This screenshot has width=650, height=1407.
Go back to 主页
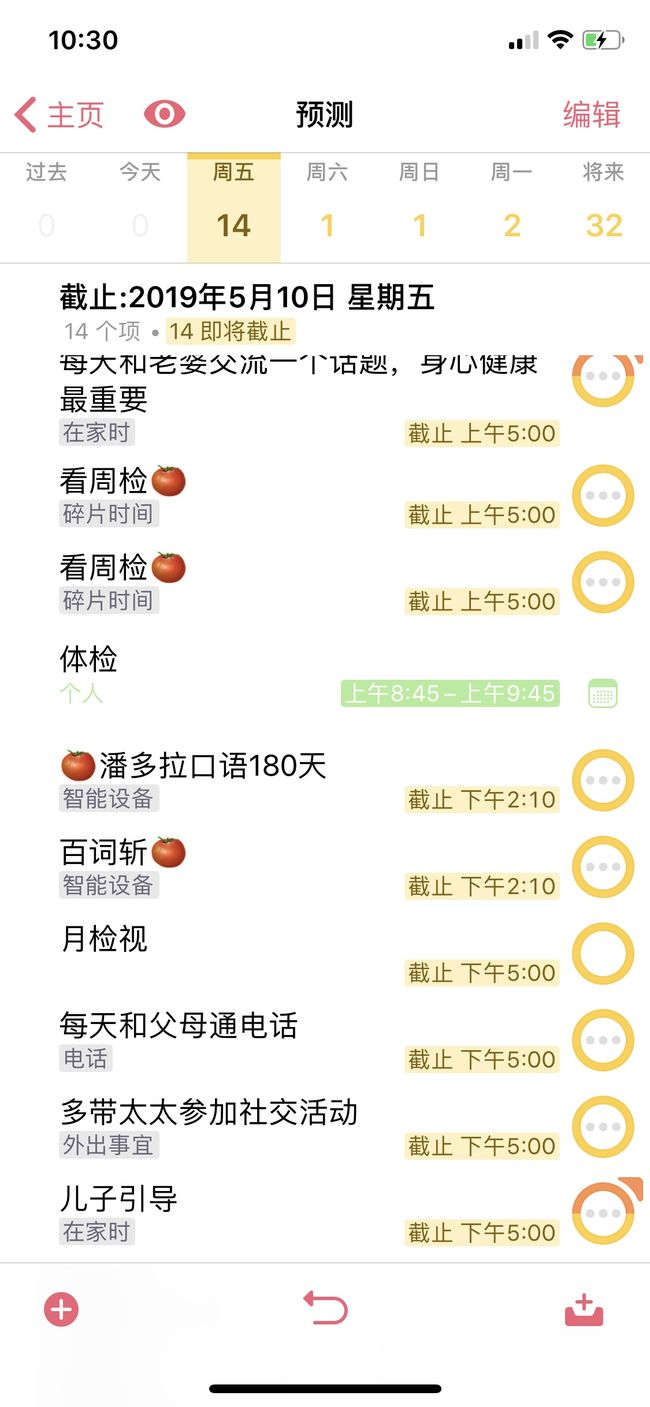pyautogui.click(x=60, y=114)
